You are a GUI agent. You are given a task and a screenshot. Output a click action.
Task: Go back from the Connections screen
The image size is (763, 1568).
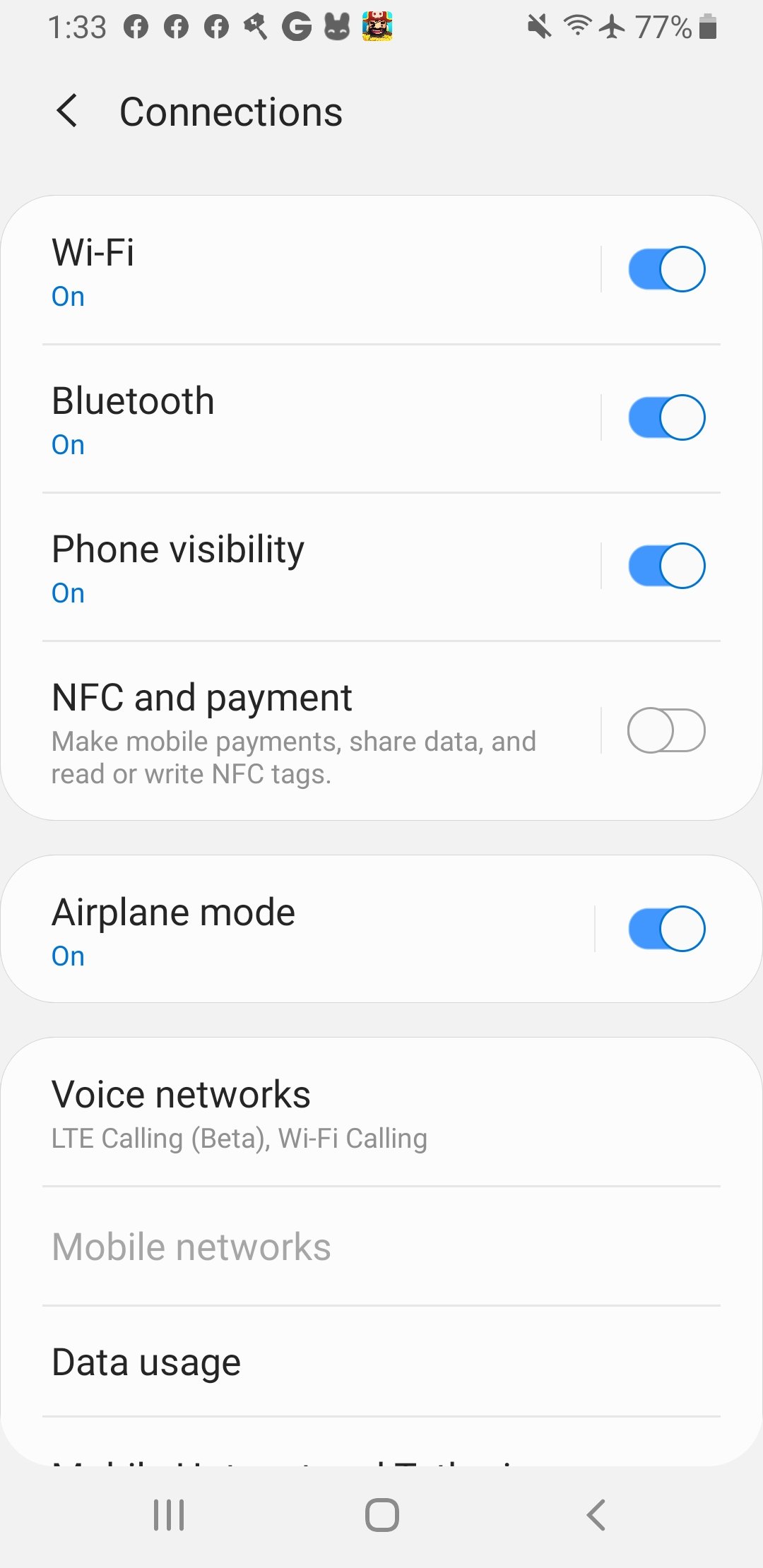(x=67, y=112)
